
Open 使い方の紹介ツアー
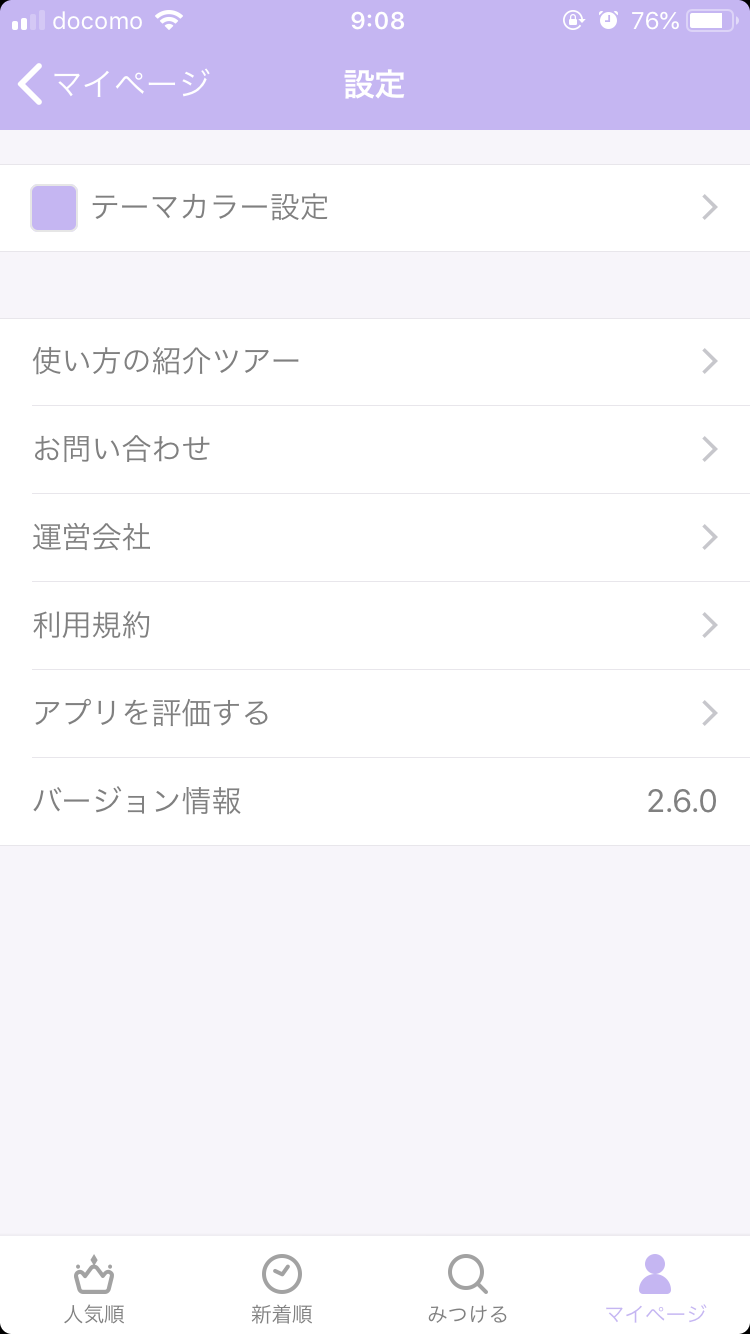(x=375, y=361)
